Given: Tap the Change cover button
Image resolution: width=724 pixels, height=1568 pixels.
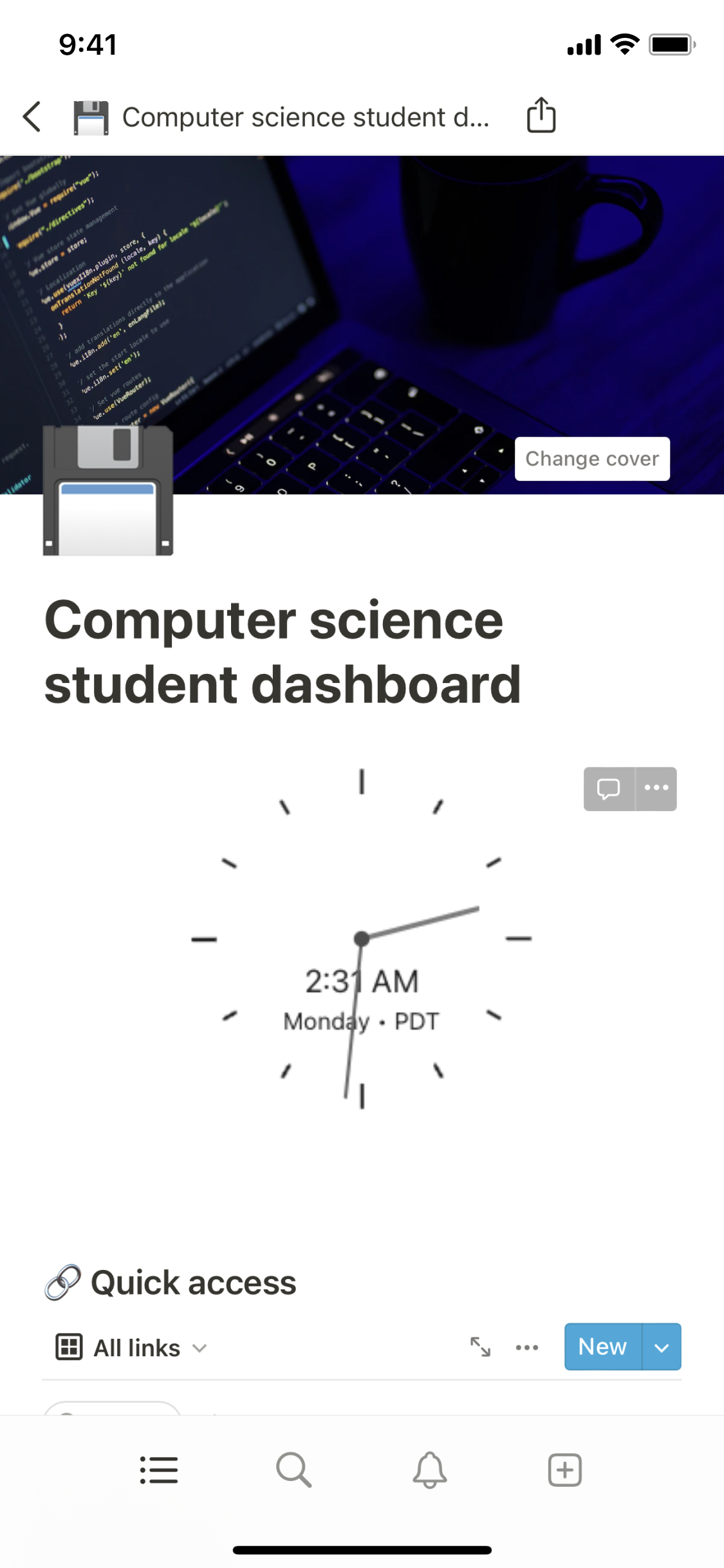Looking at the screenshot, I should coord(592,459).
